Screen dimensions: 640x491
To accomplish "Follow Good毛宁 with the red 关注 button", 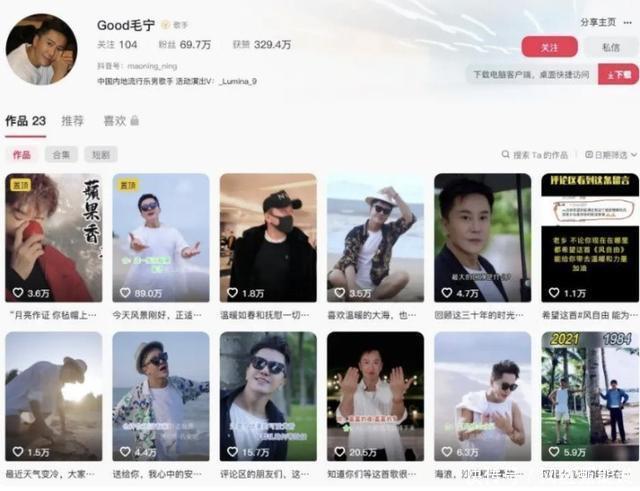I will point(549,47).
